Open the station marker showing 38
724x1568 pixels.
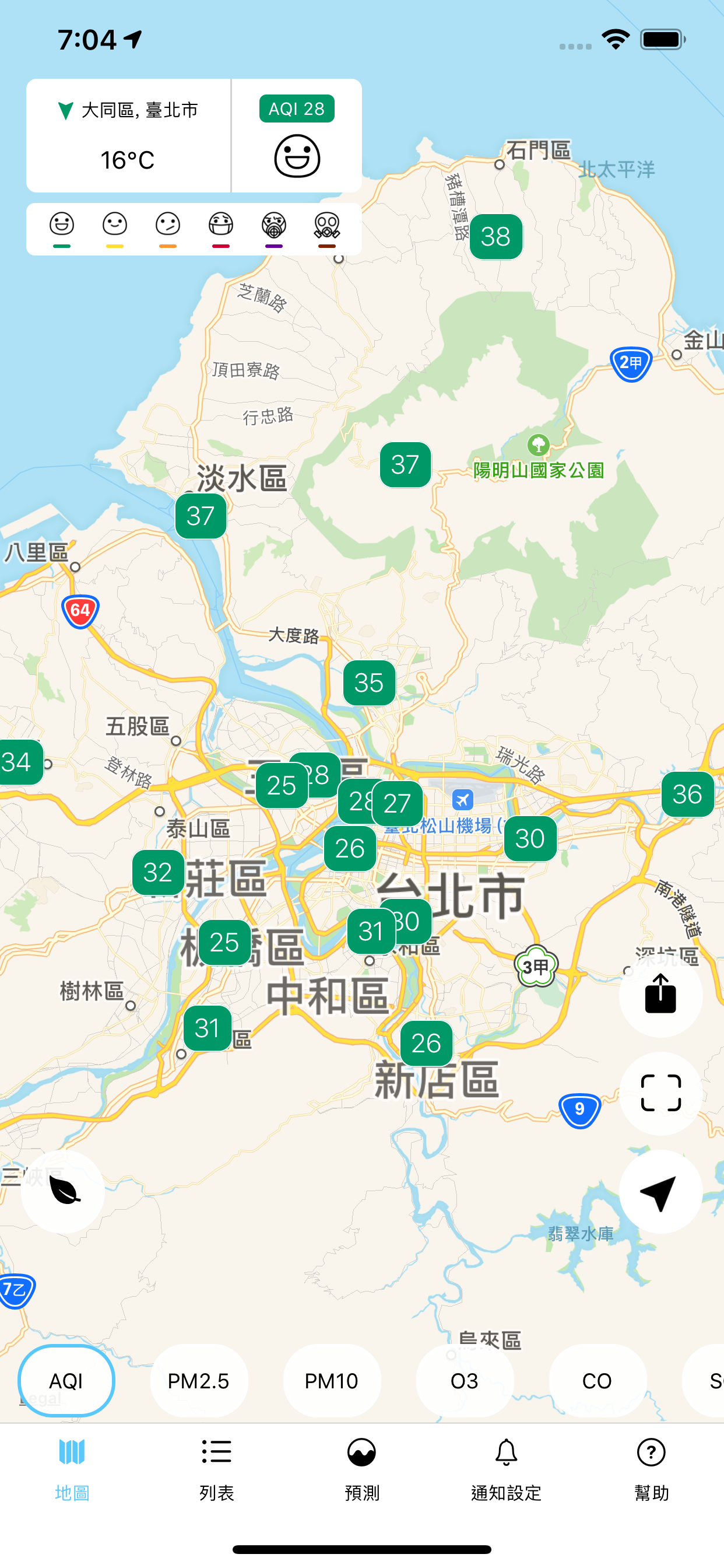(496, 236)
